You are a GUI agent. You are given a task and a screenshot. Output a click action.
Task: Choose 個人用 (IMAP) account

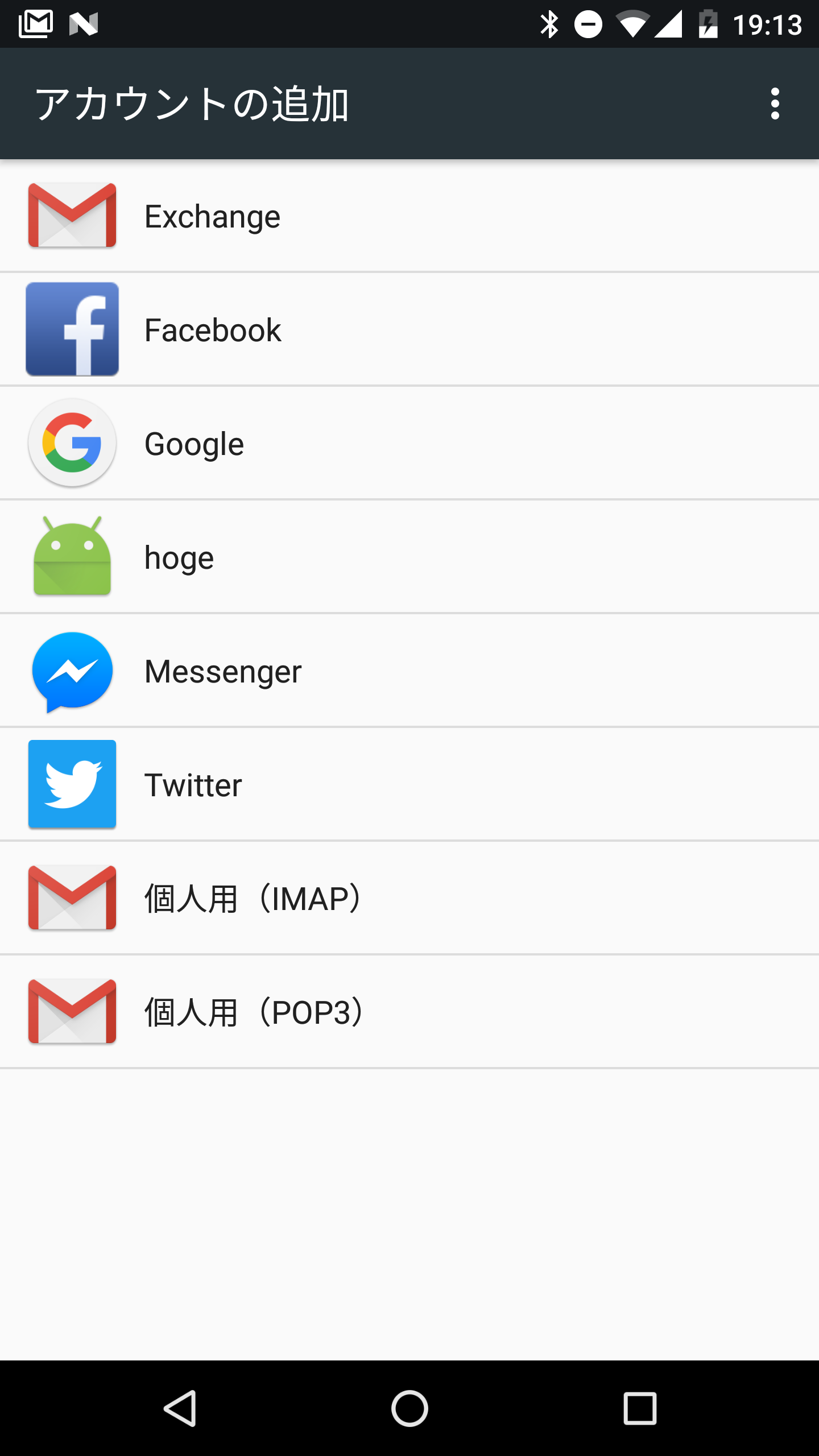tap(409, 898)
